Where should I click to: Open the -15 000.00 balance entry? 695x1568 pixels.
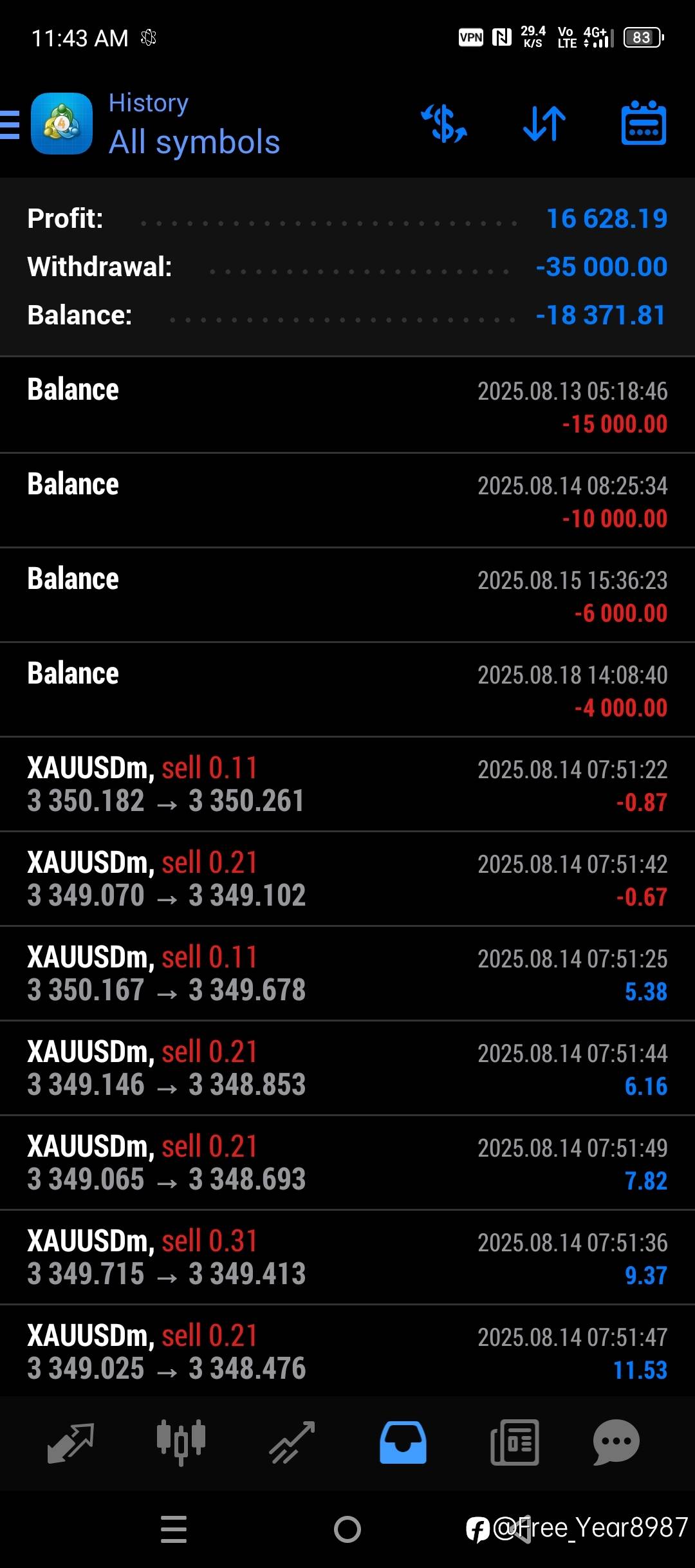347,406
